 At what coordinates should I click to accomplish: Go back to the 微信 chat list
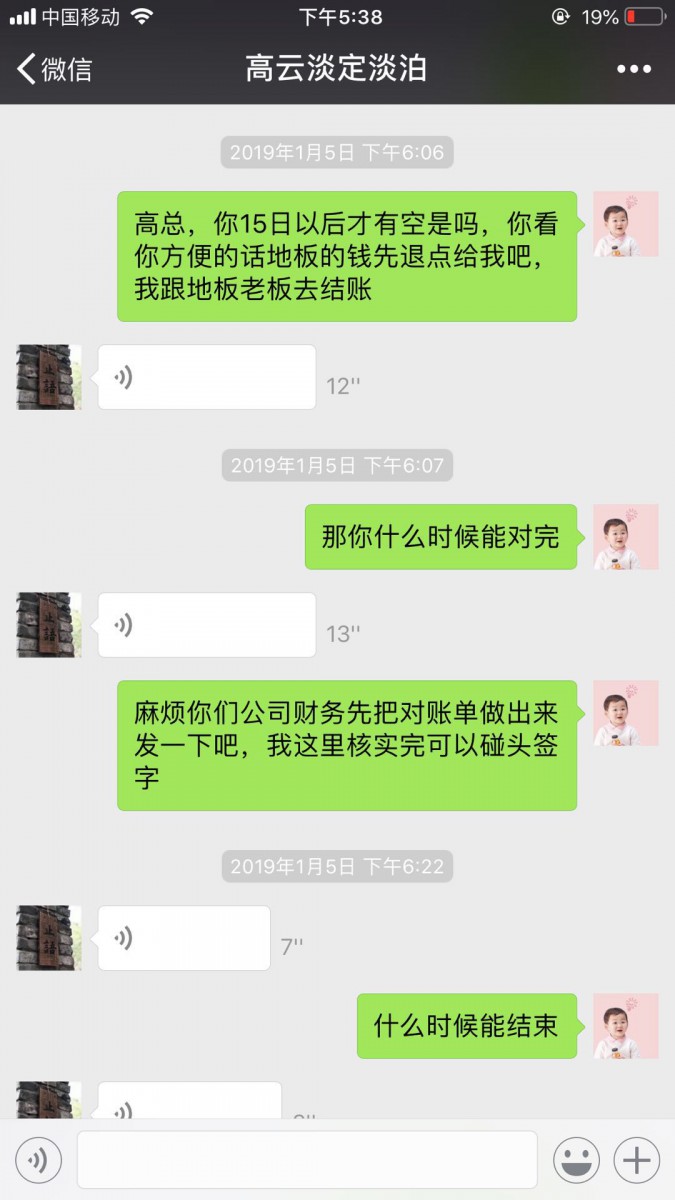pos(55,69)
